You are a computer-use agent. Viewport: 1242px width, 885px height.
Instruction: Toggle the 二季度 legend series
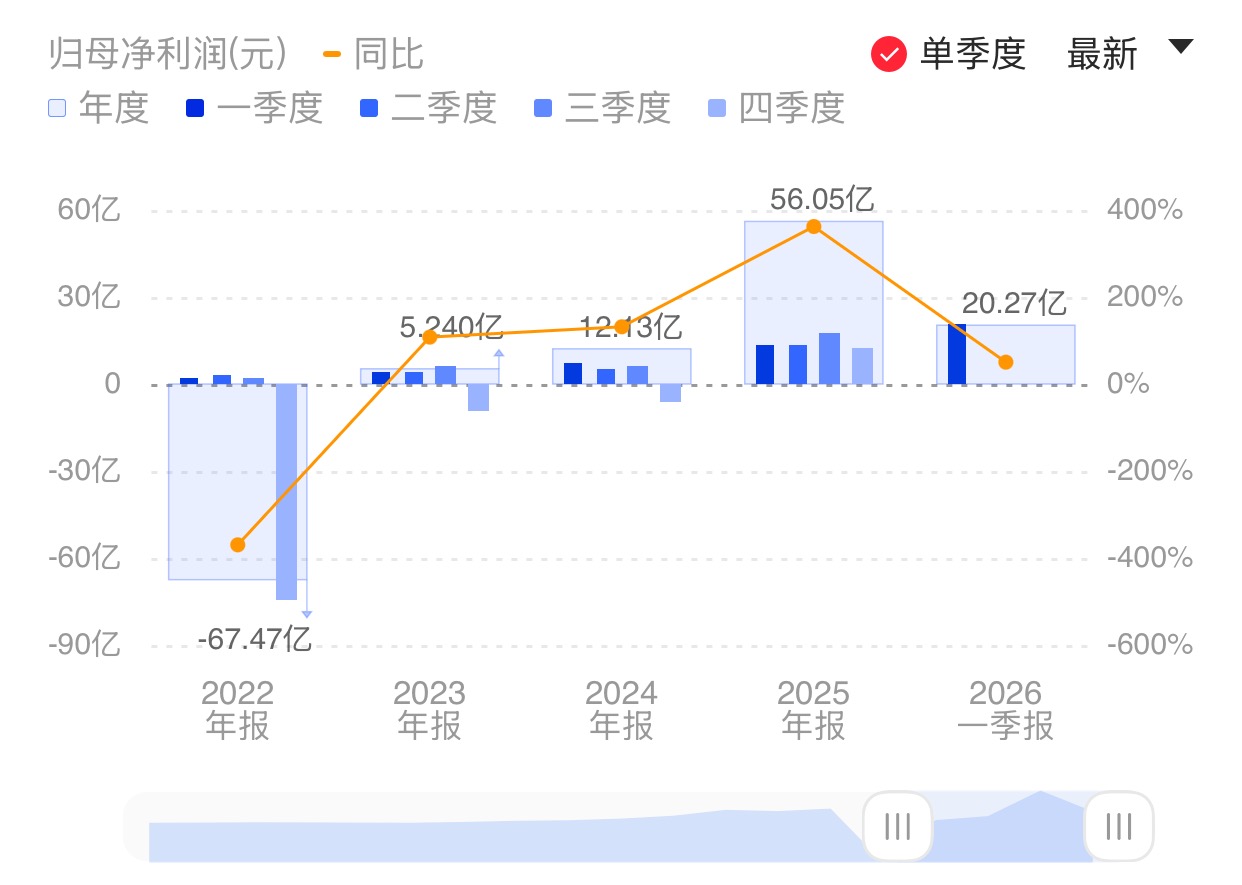click(427, 108)
